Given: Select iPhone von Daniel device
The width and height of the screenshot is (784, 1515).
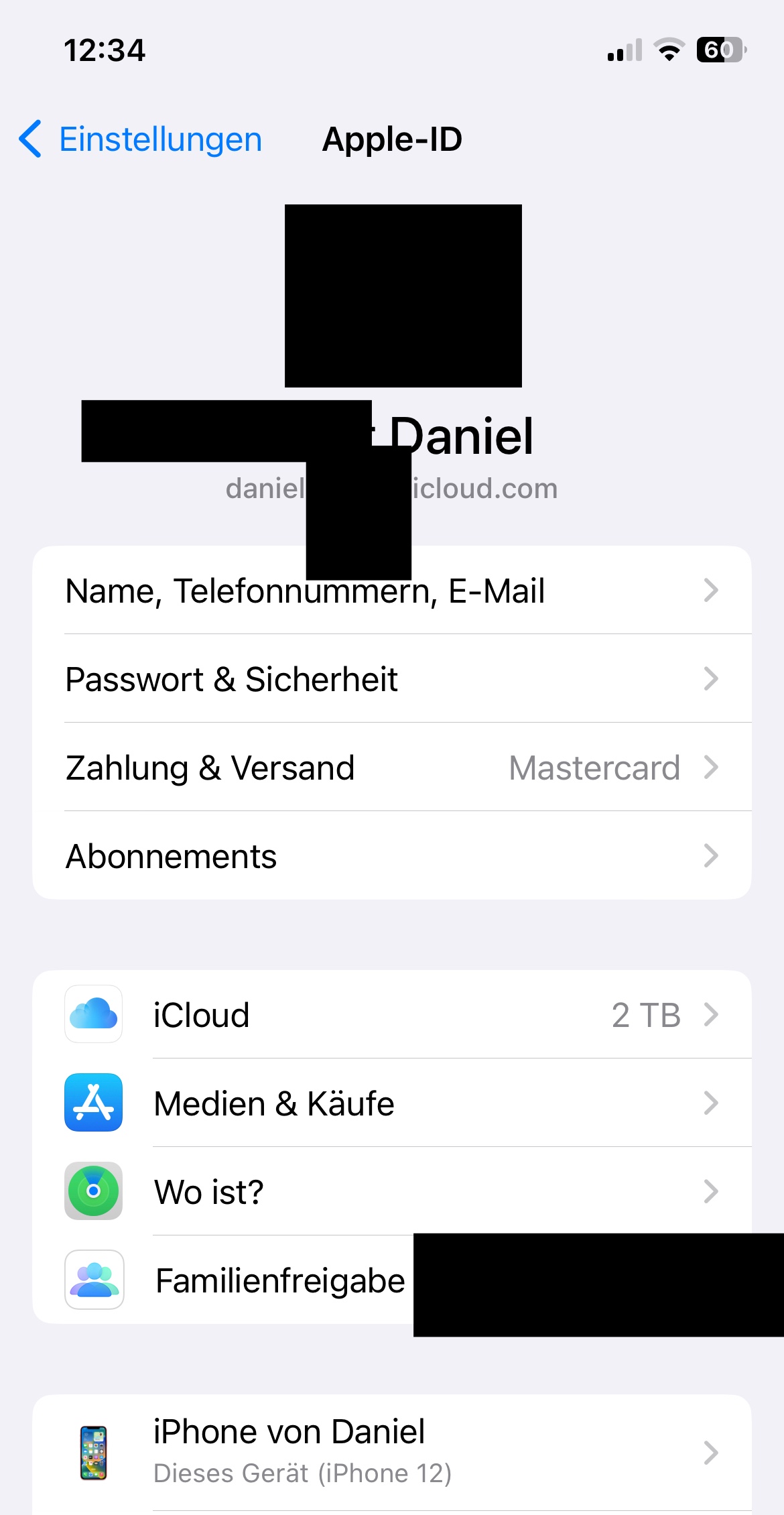Looking at the screenshot, I should (x=391, y=1452).
